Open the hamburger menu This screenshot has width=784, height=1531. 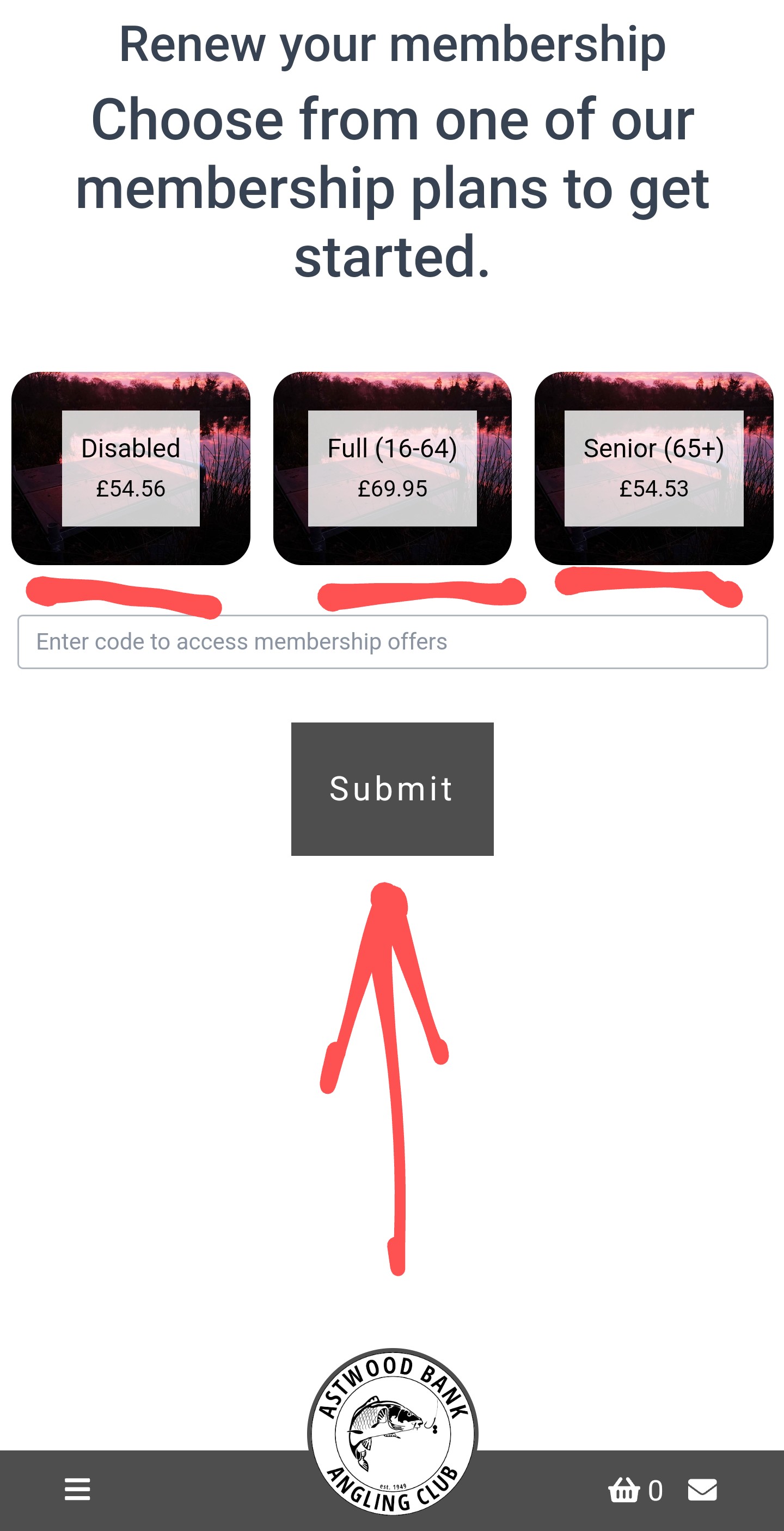(77, 1490)
